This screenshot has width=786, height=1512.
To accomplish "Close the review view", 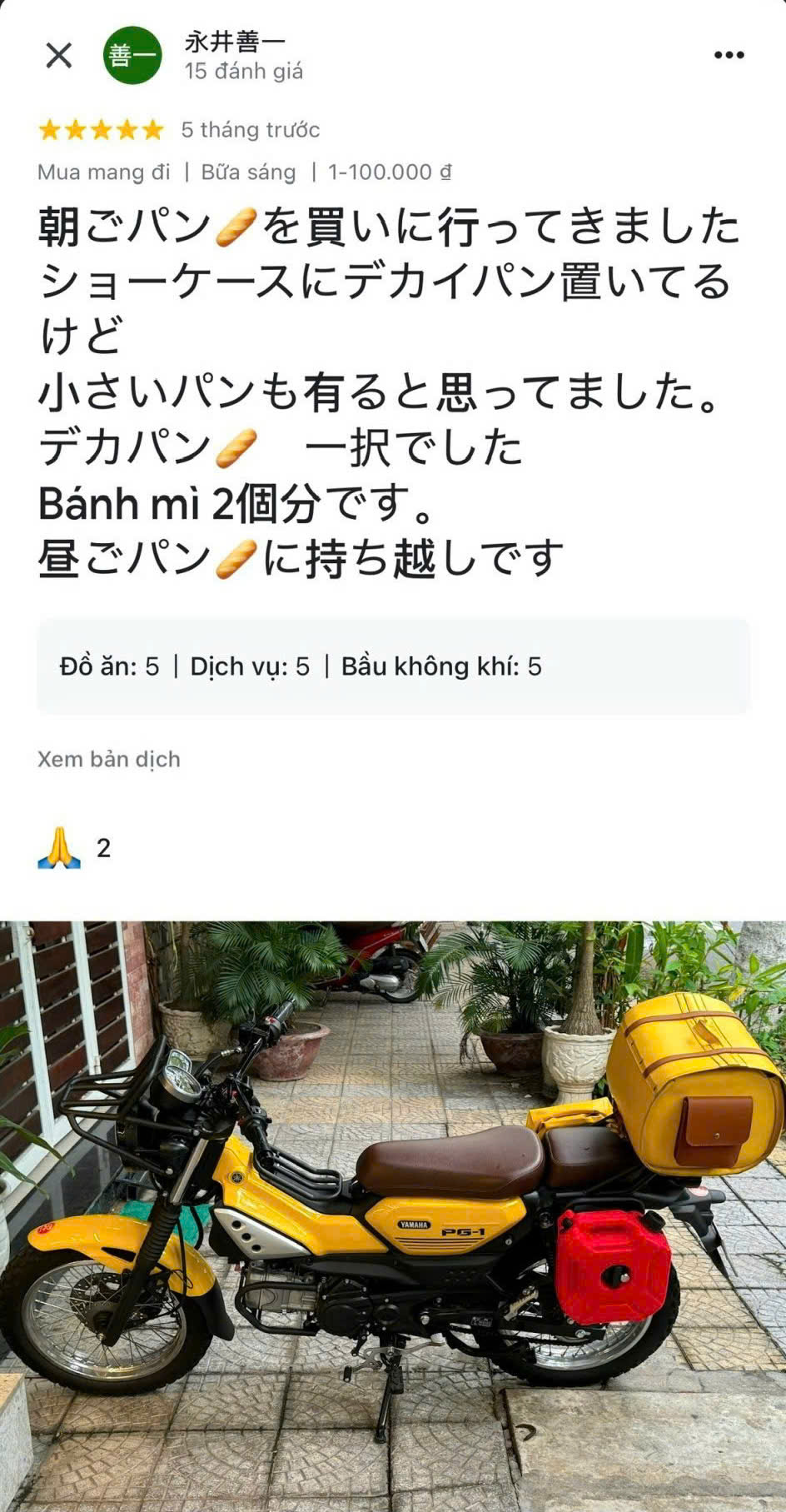I will pos(58,56).
